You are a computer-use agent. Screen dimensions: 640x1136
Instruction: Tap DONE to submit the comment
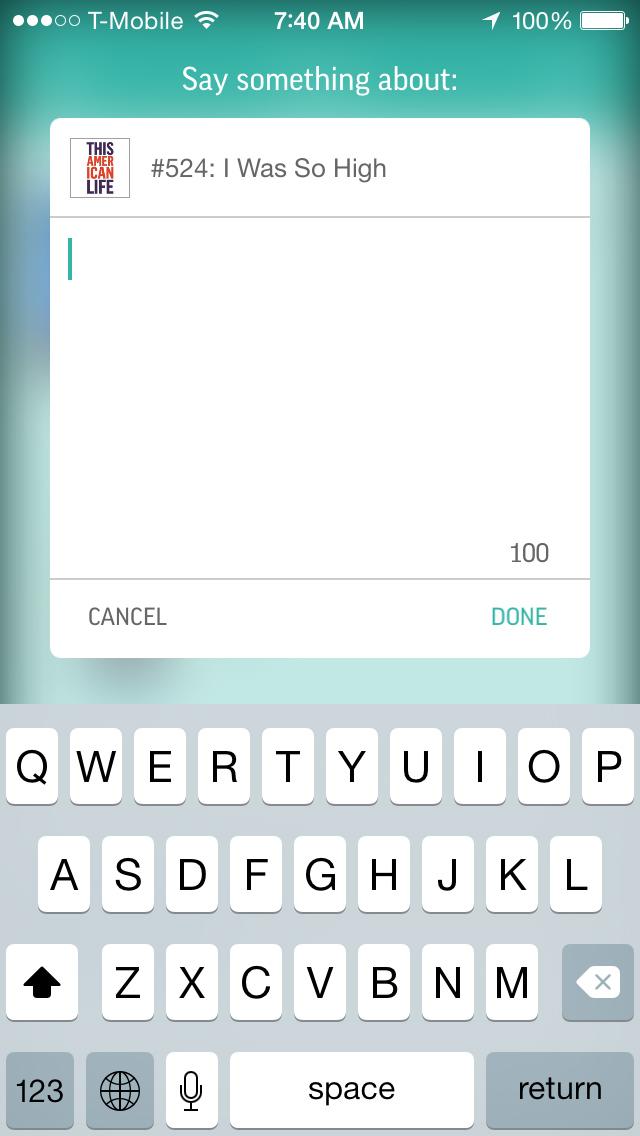click(x=519, y=617)
